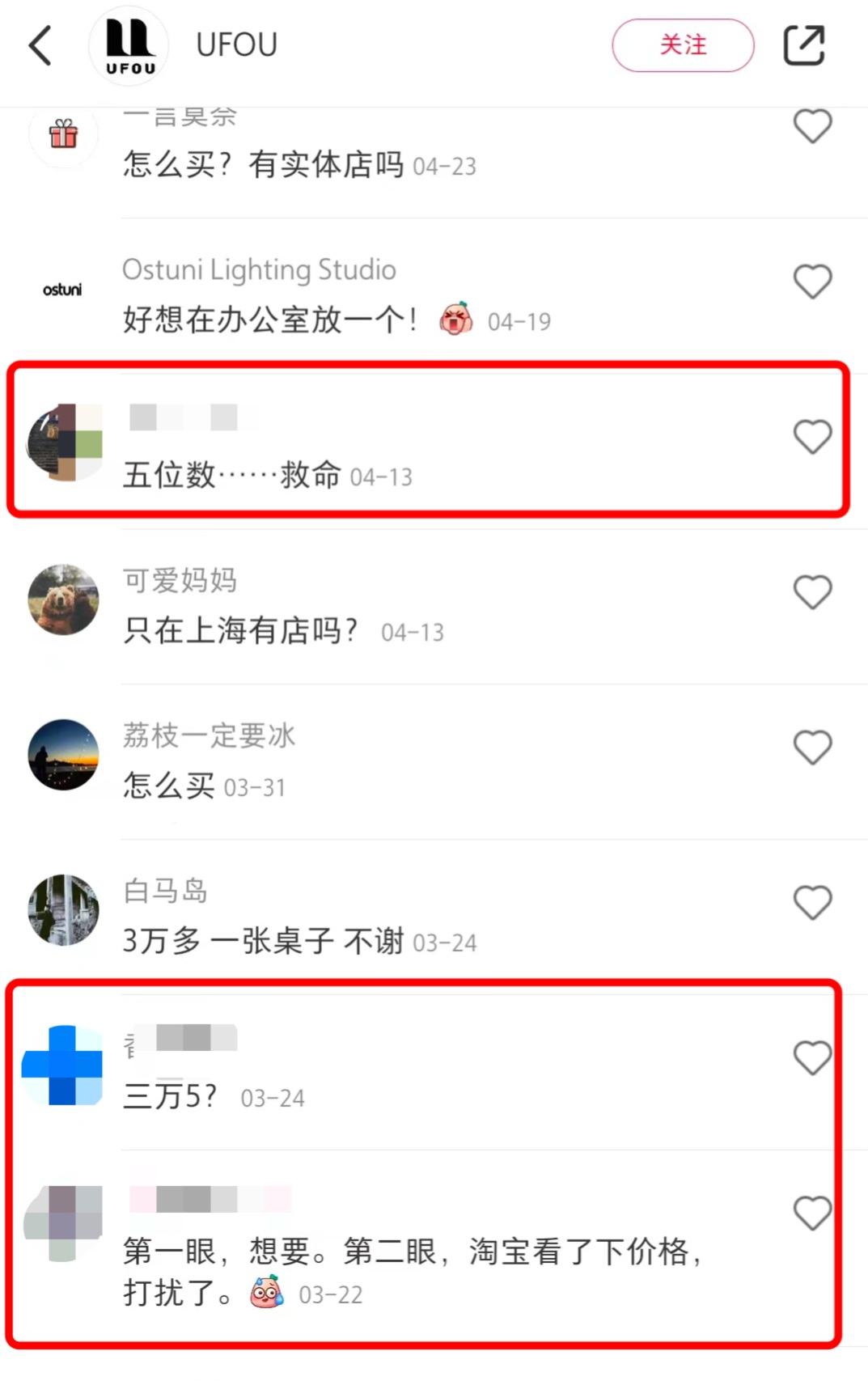
Task: Like the comment 五位数……救命
Action: click(812, 438)
